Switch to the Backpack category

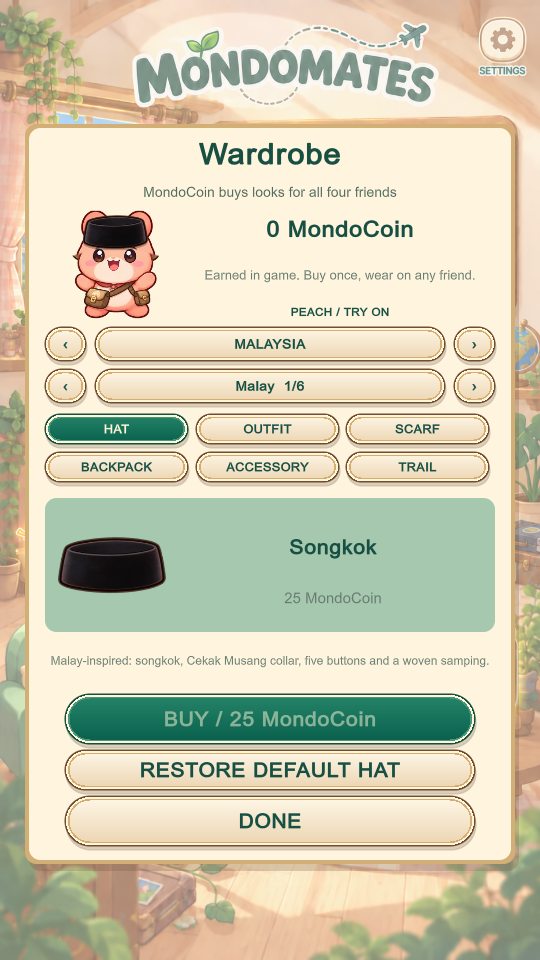pos(116,467)
